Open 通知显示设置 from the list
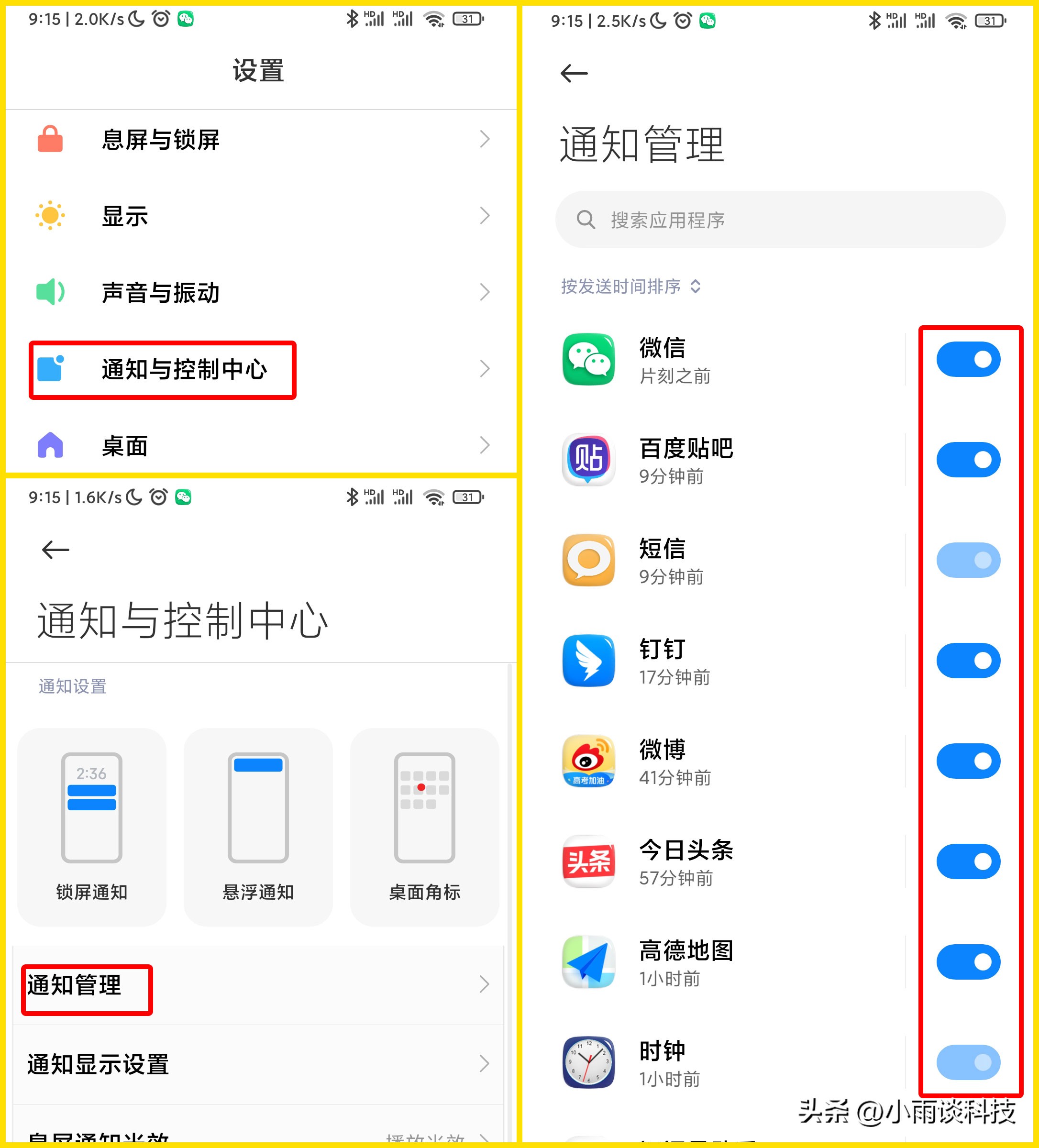The height and width of the screenshot is (1148, 1039). point(97,1064)
